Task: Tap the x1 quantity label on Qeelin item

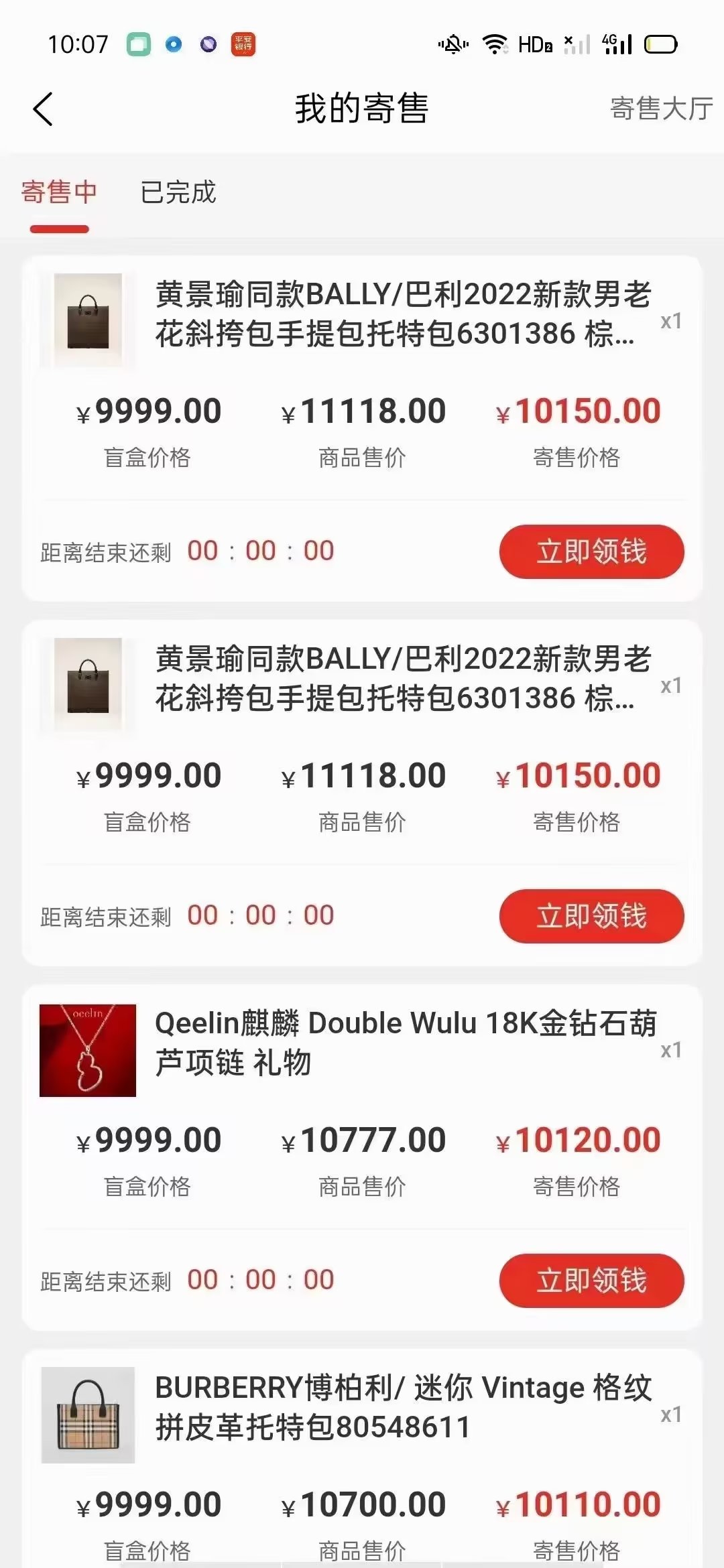Action: 670,1049
